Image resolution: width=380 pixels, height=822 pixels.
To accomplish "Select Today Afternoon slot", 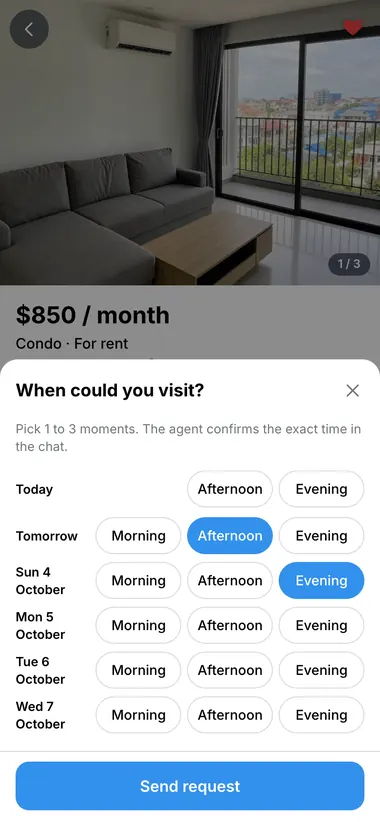I will pyautogui.click(x=230, y=489).
